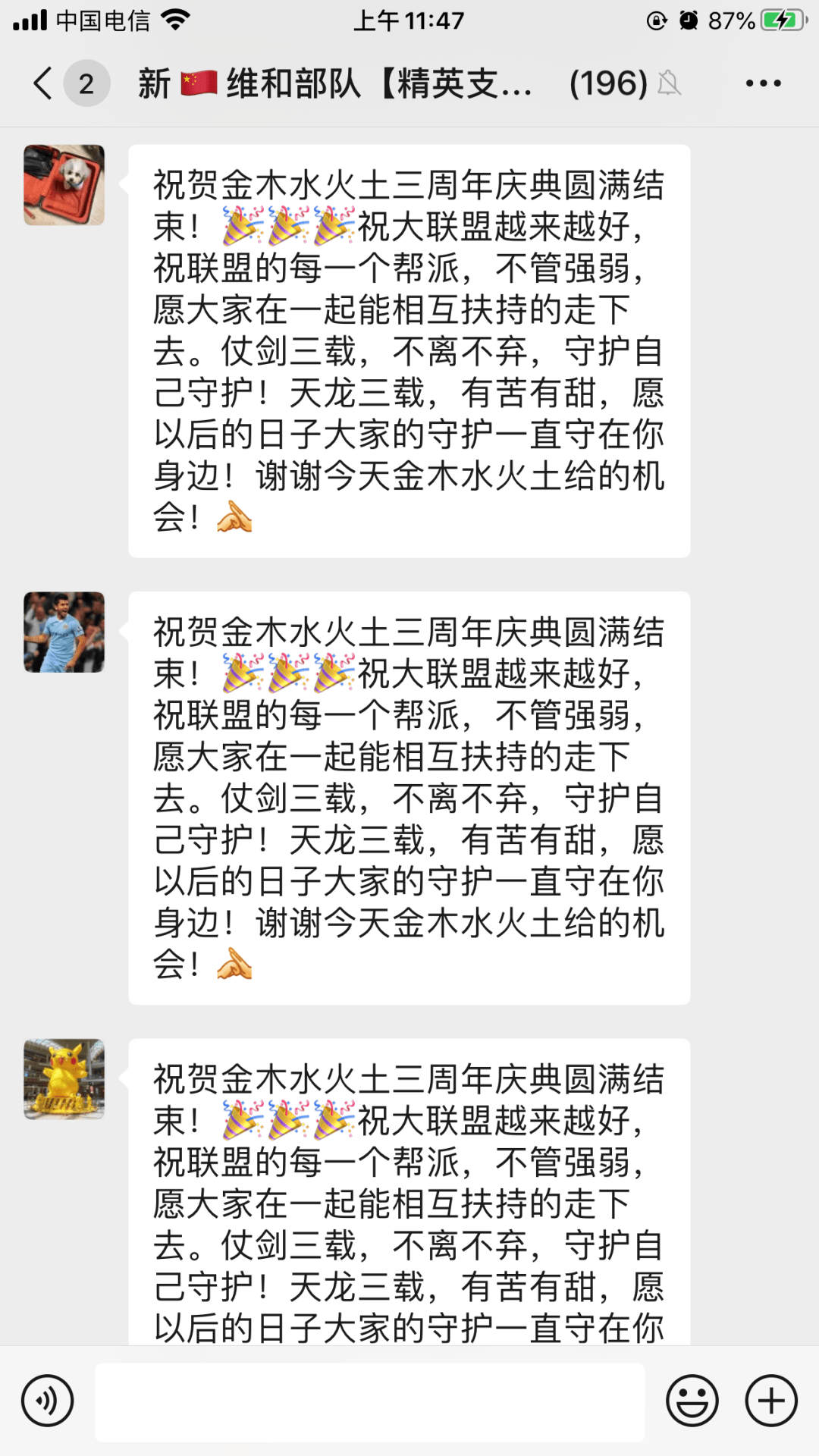View profile of the golden Pikachu avatar
The height and width of the screenshot is (1456, 819).
64,1078
